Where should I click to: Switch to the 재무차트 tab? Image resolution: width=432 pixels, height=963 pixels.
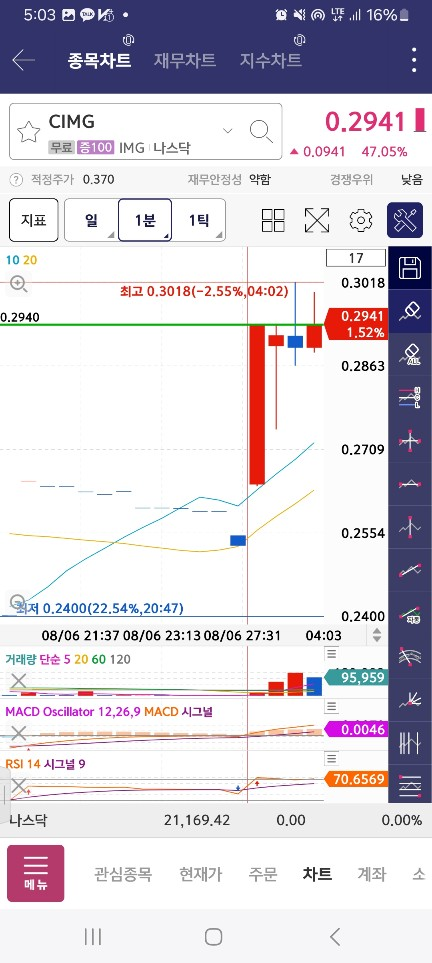point(184,60)
